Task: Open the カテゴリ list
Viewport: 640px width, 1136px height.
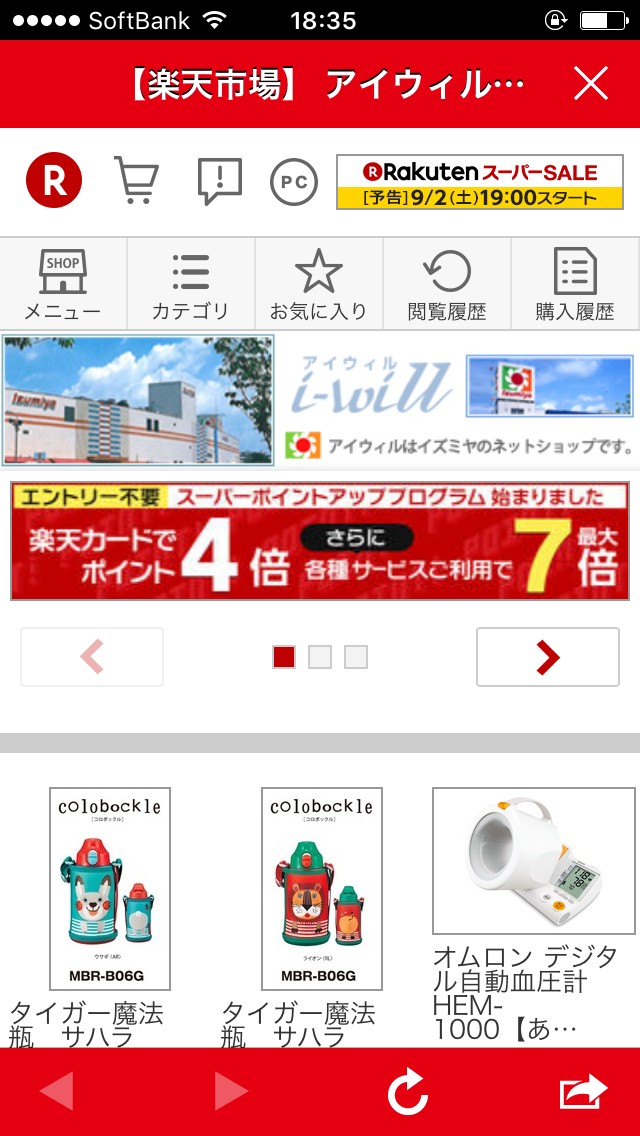Action: tap(191, 284)
